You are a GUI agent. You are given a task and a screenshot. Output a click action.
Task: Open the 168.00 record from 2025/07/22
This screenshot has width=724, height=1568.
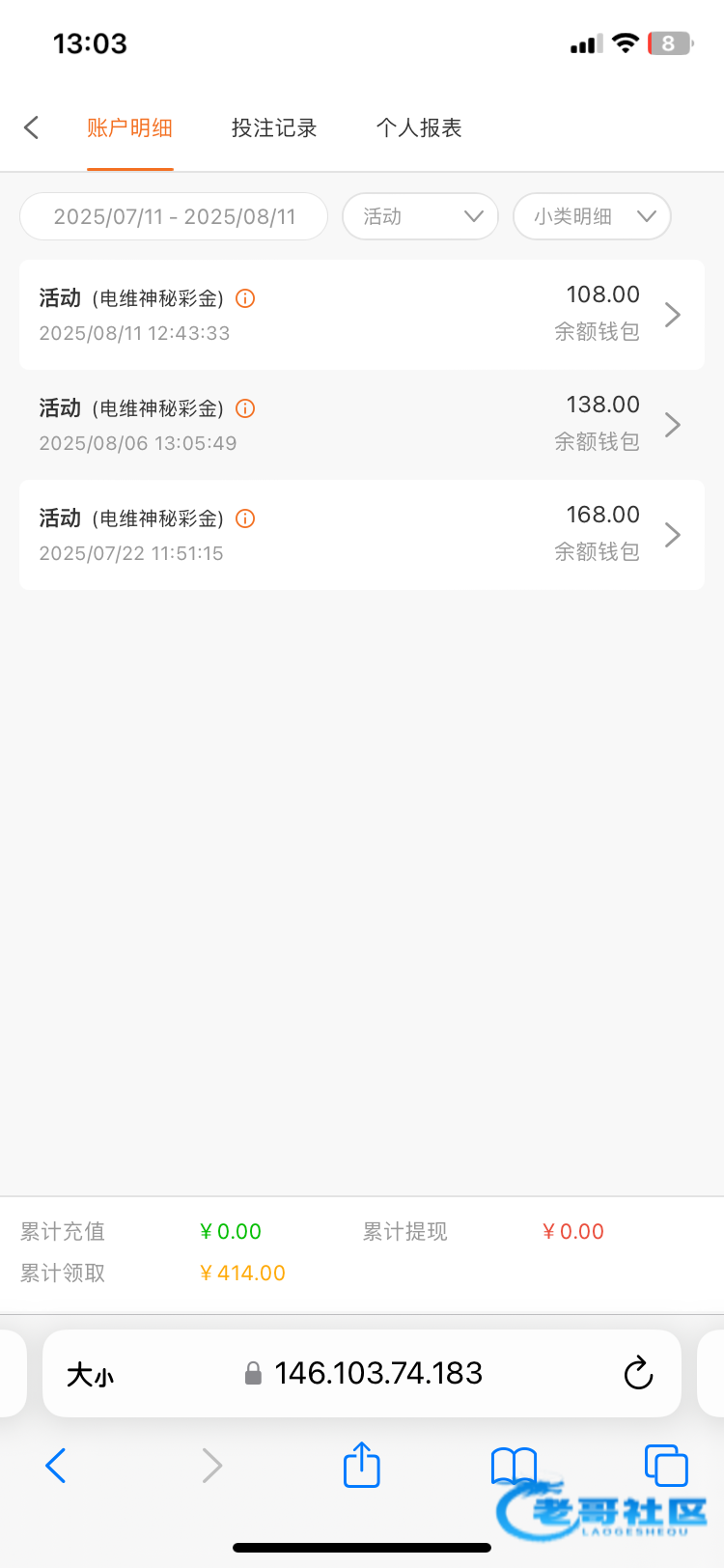click(x=362, y=535)
